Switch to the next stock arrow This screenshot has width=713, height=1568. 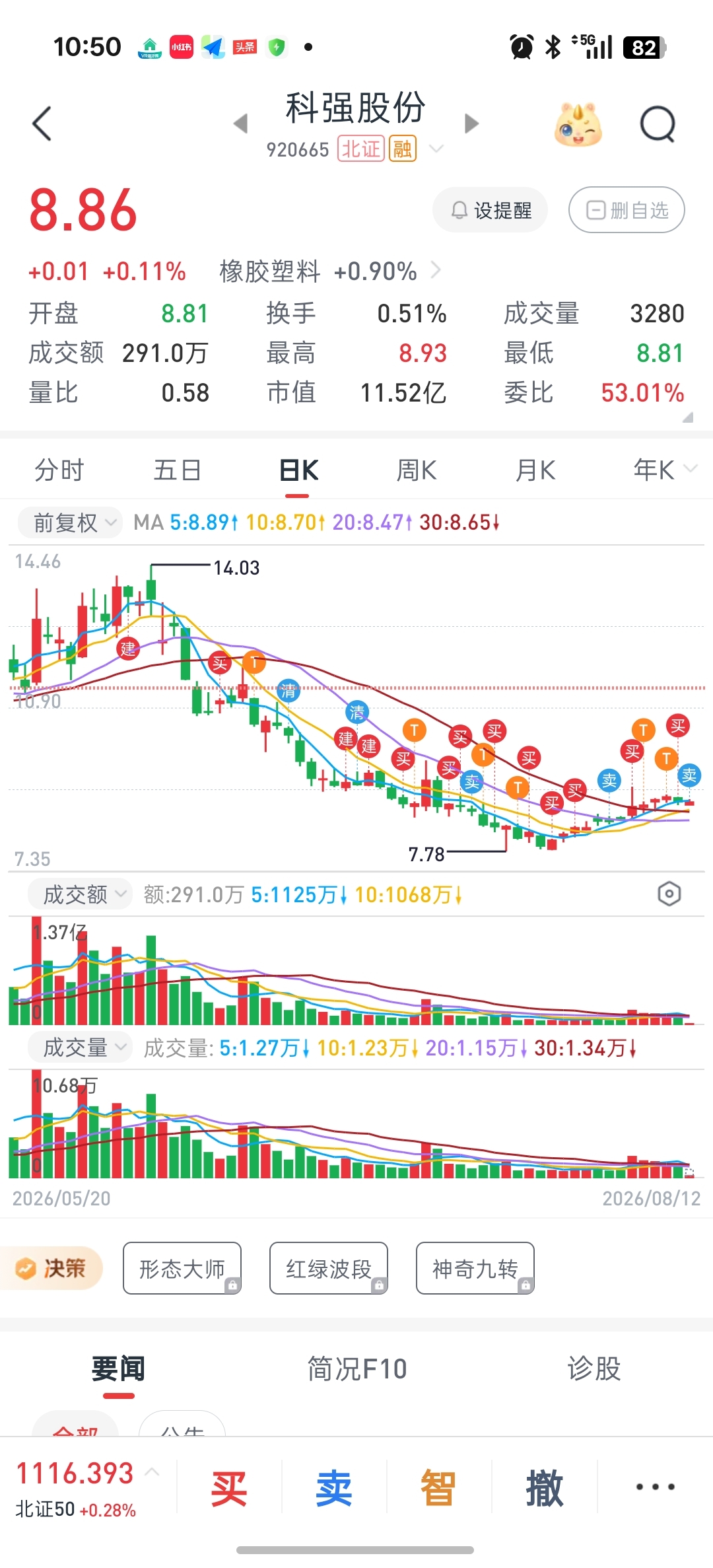pyautogui.click(x=471, y=124)
